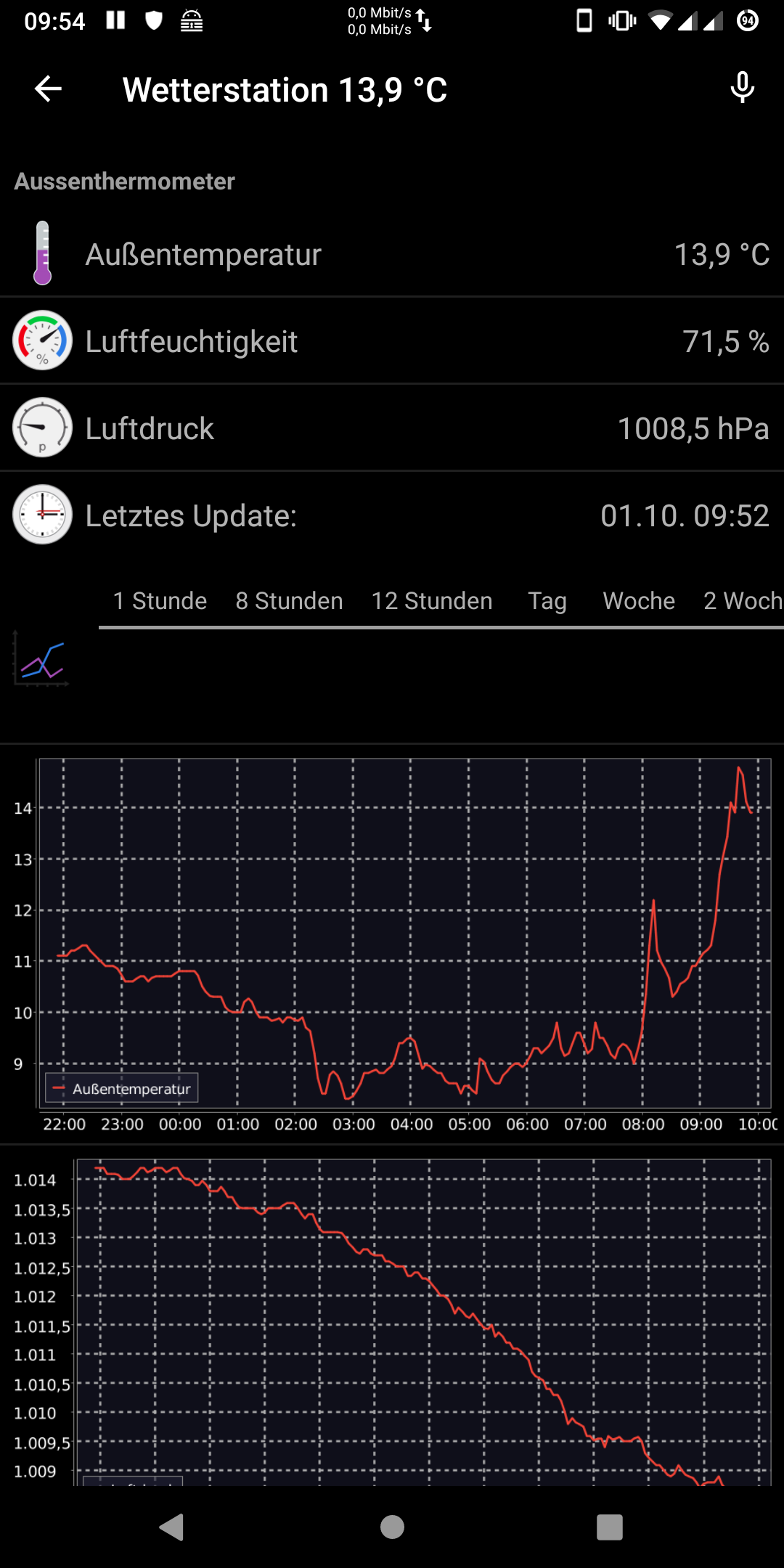Go back with the top arrow
The image size is (784, 1568).
tap(48, 89)
